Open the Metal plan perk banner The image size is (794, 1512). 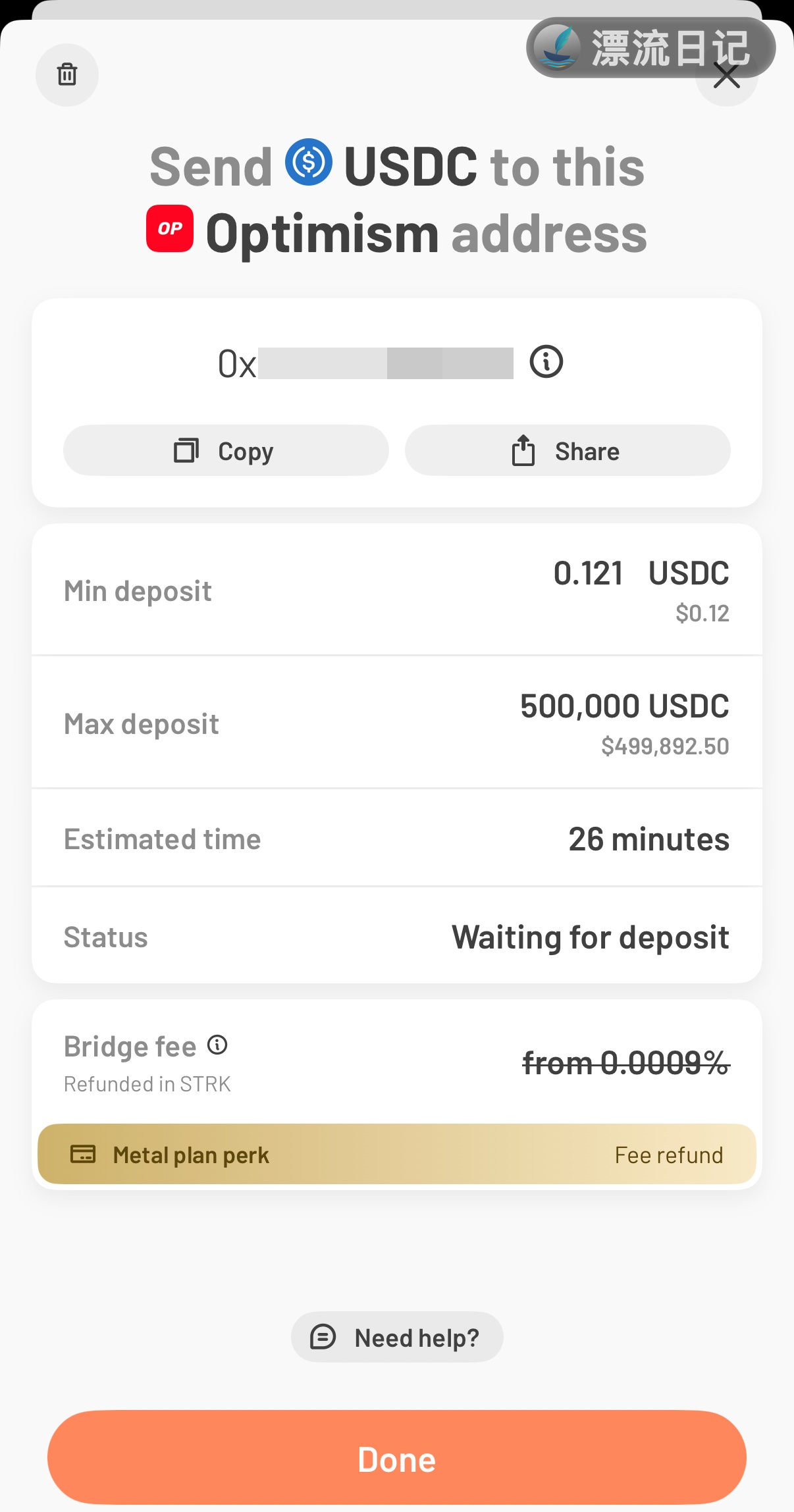tap(397, 1154)
